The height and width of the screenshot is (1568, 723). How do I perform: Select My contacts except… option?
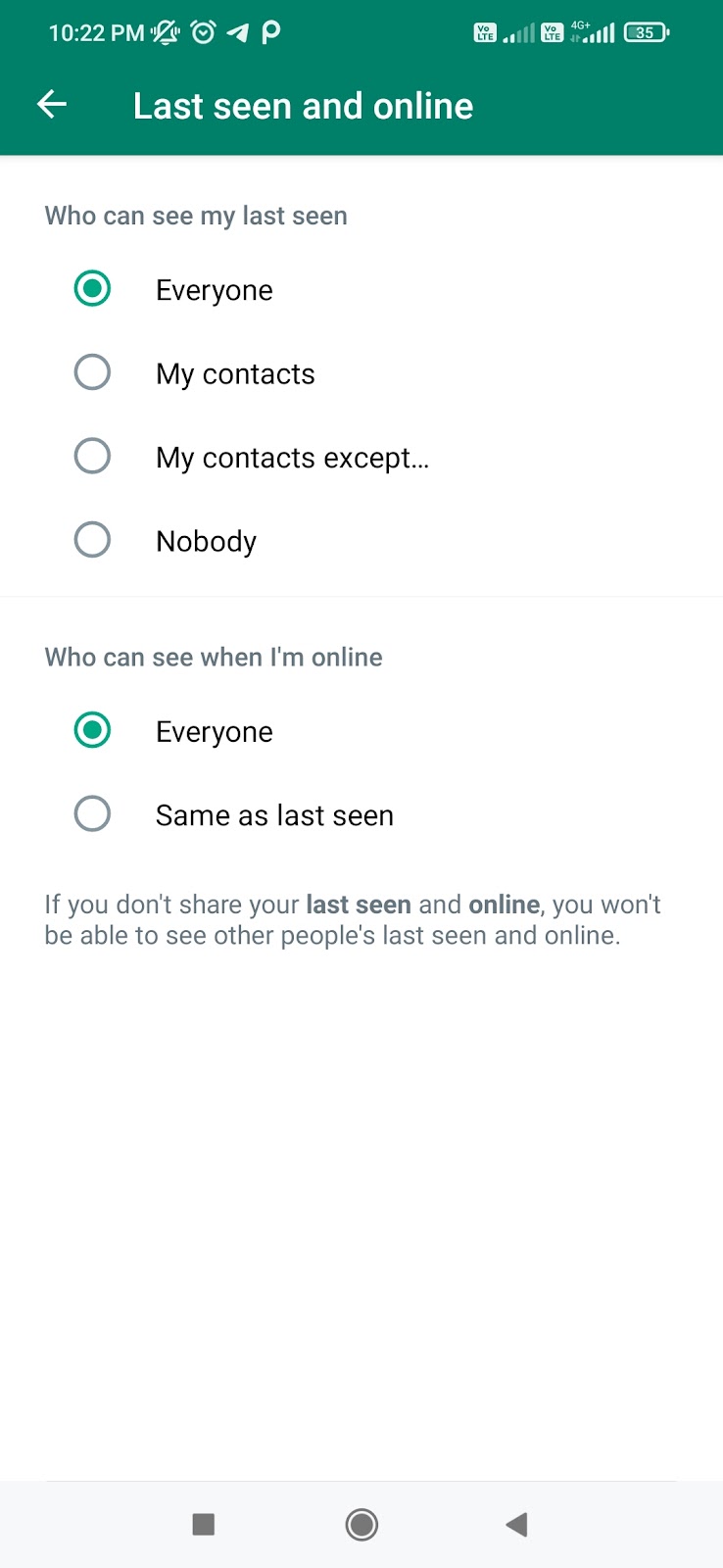point(93,456)
